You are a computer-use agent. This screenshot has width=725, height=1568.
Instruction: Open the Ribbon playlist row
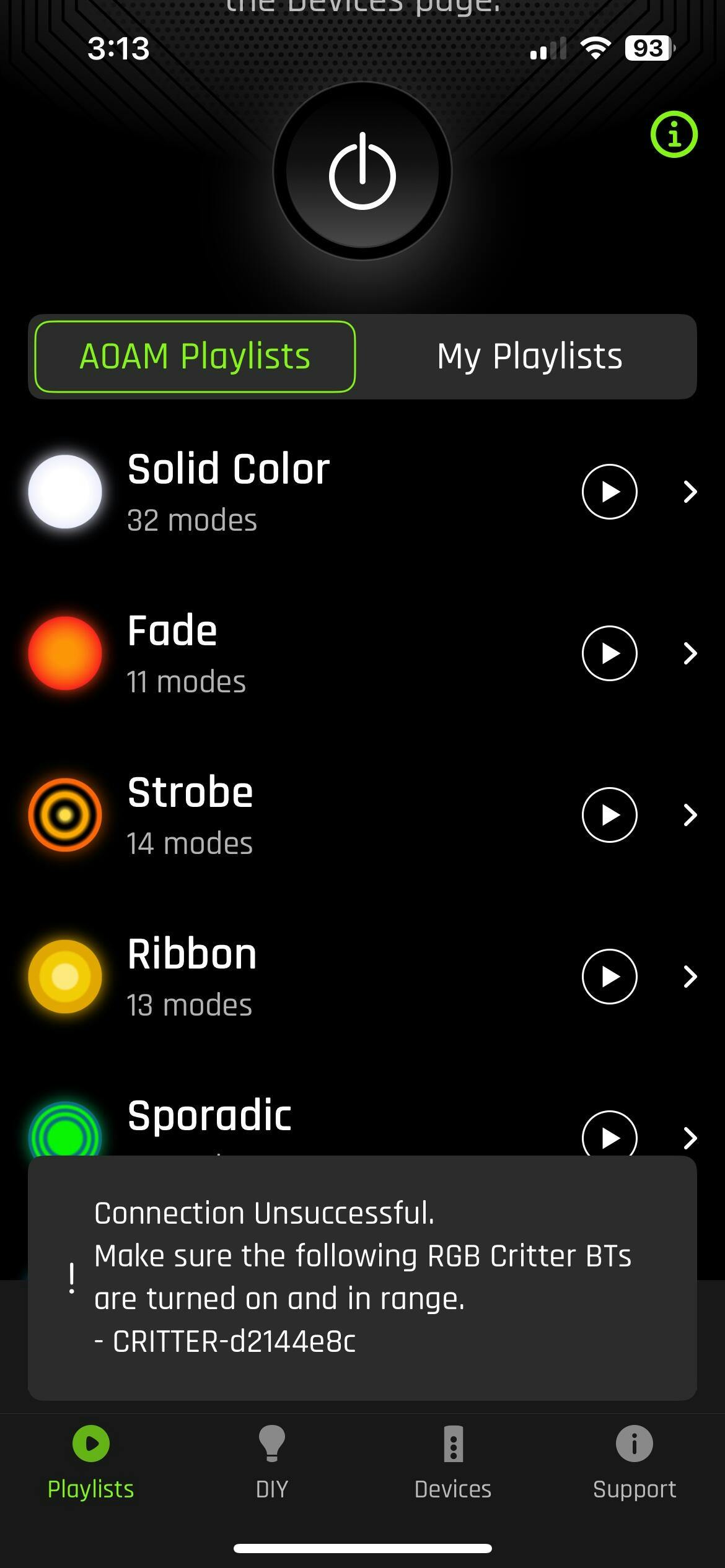point(690,977)
